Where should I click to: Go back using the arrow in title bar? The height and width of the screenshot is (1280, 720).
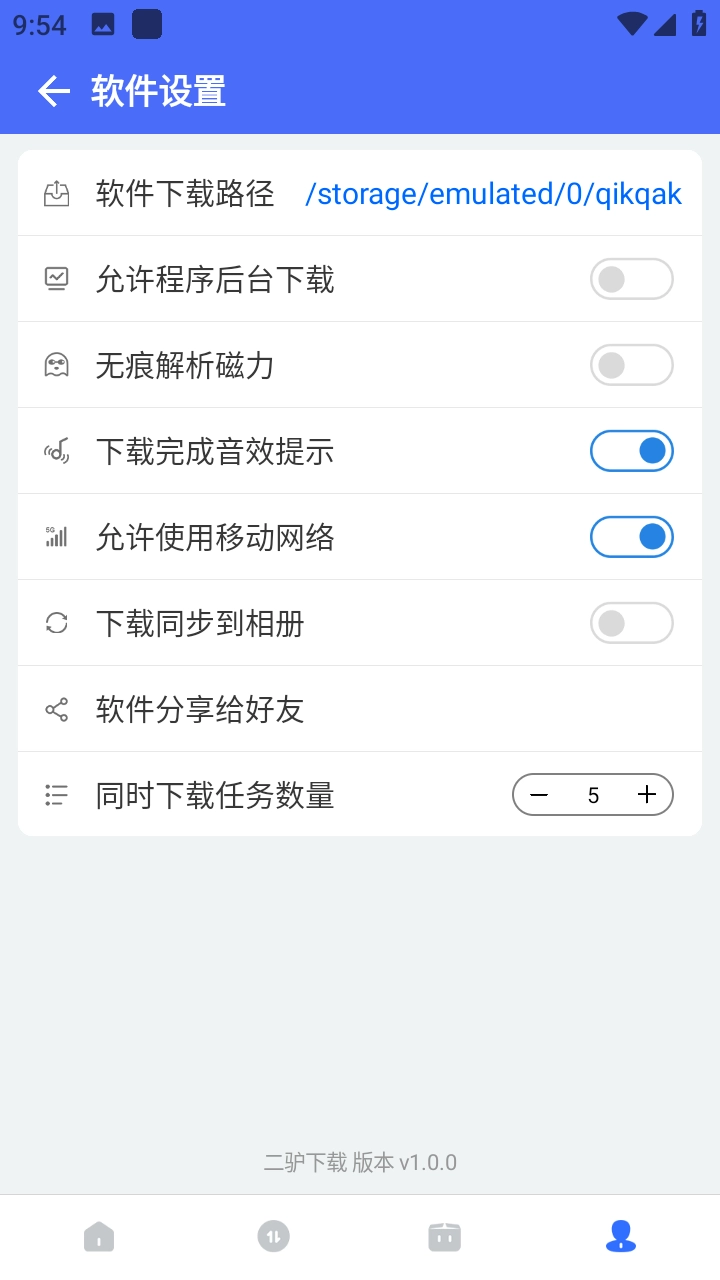click(52, 91)
